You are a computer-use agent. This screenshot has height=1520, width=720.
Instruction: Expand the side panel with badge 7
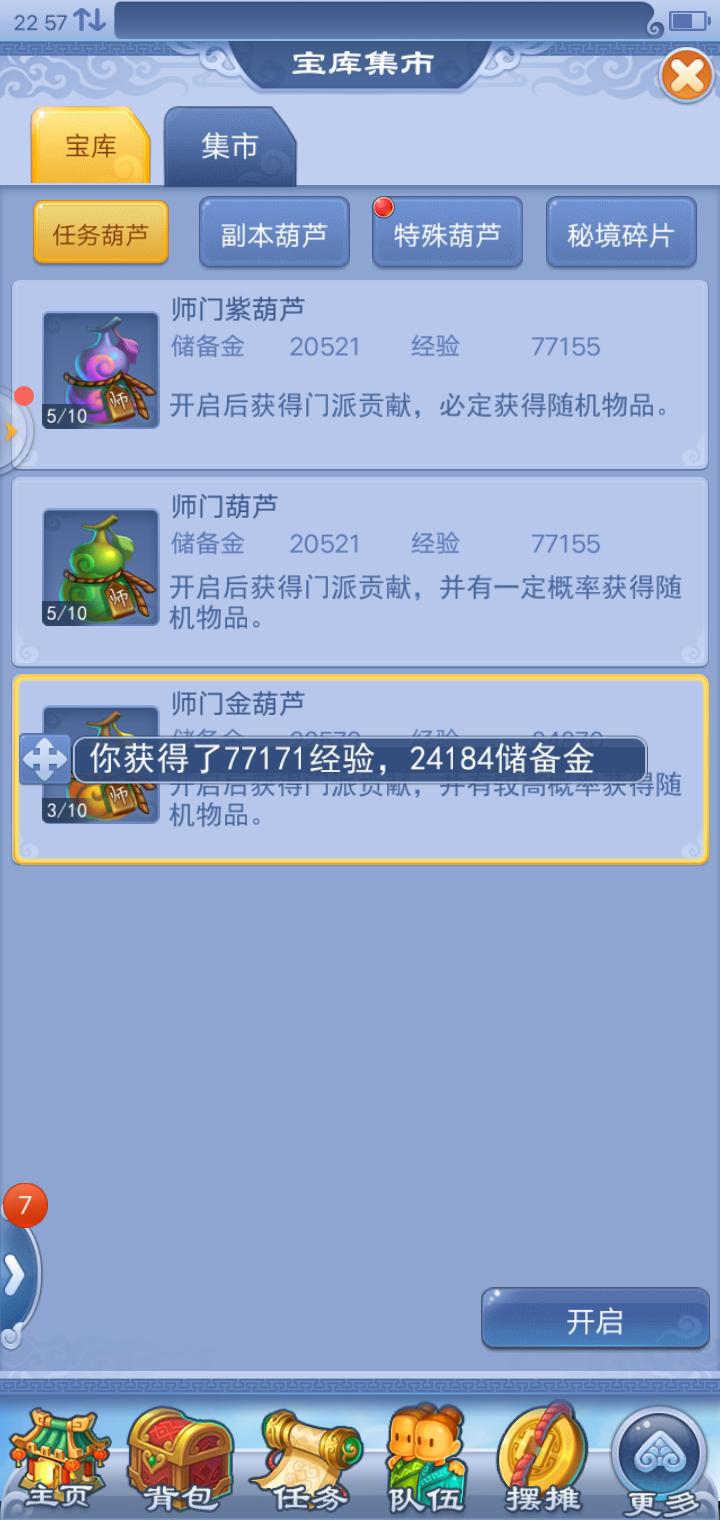[16, 1274]
